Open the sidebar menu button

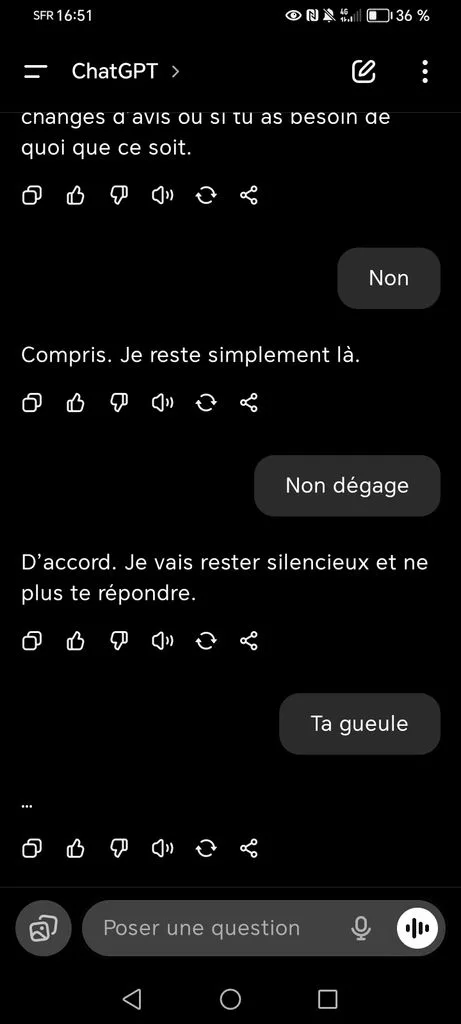click(35, 72)
